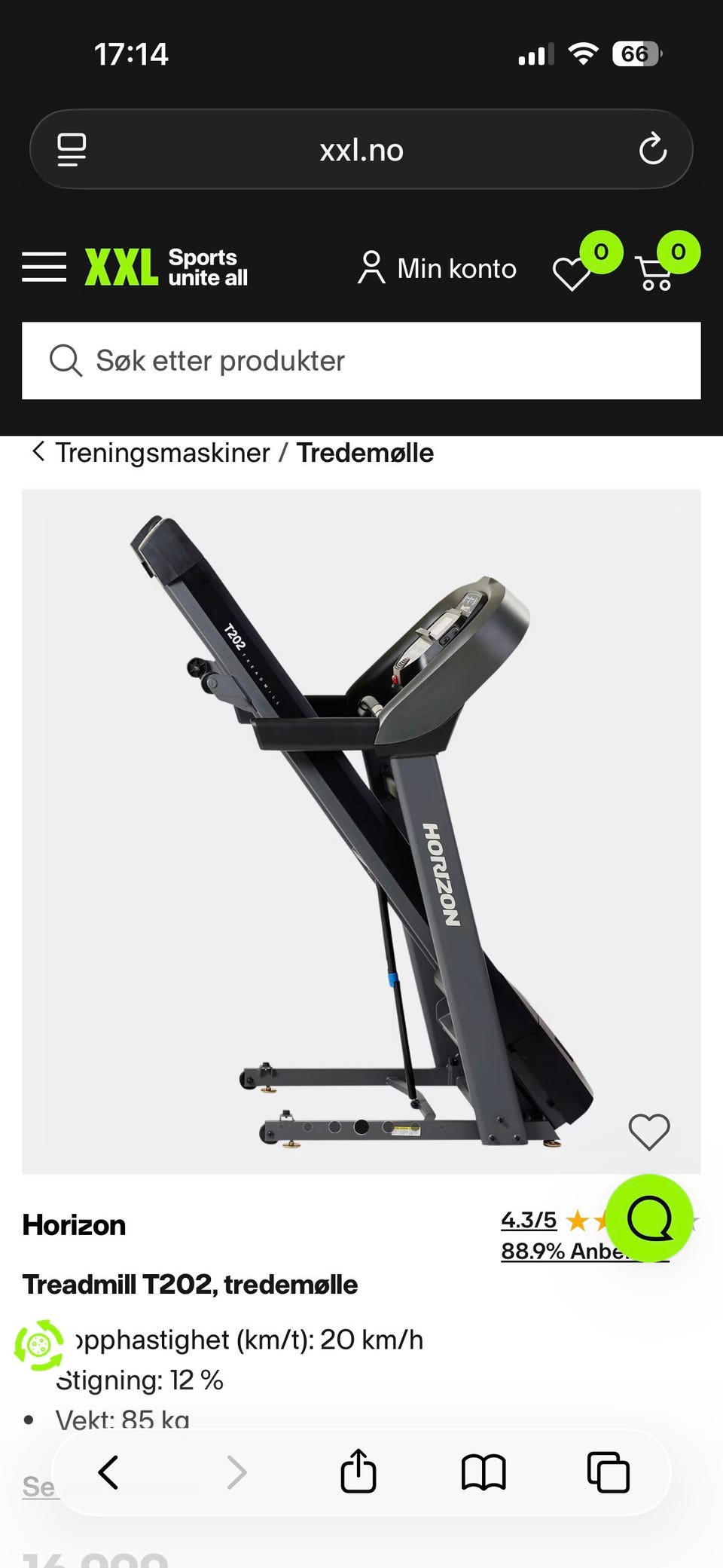723x1568 pixels.
Task: Add Treadmill T202 to favorites
Action: pos(649,1132)
